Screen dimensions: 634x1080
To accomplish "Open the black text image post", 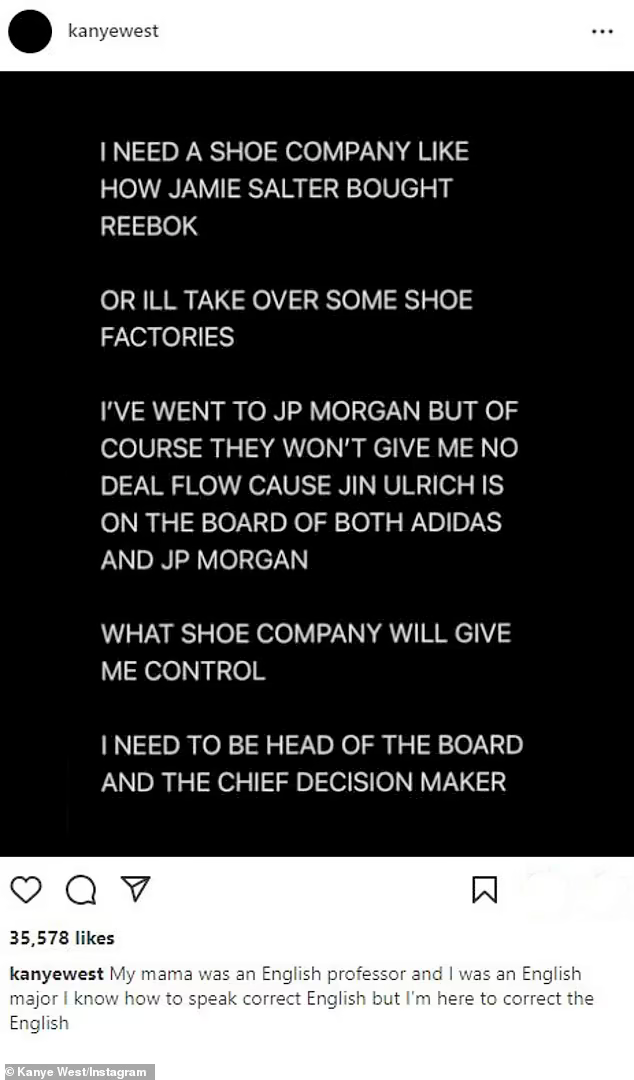I will 317,465.
